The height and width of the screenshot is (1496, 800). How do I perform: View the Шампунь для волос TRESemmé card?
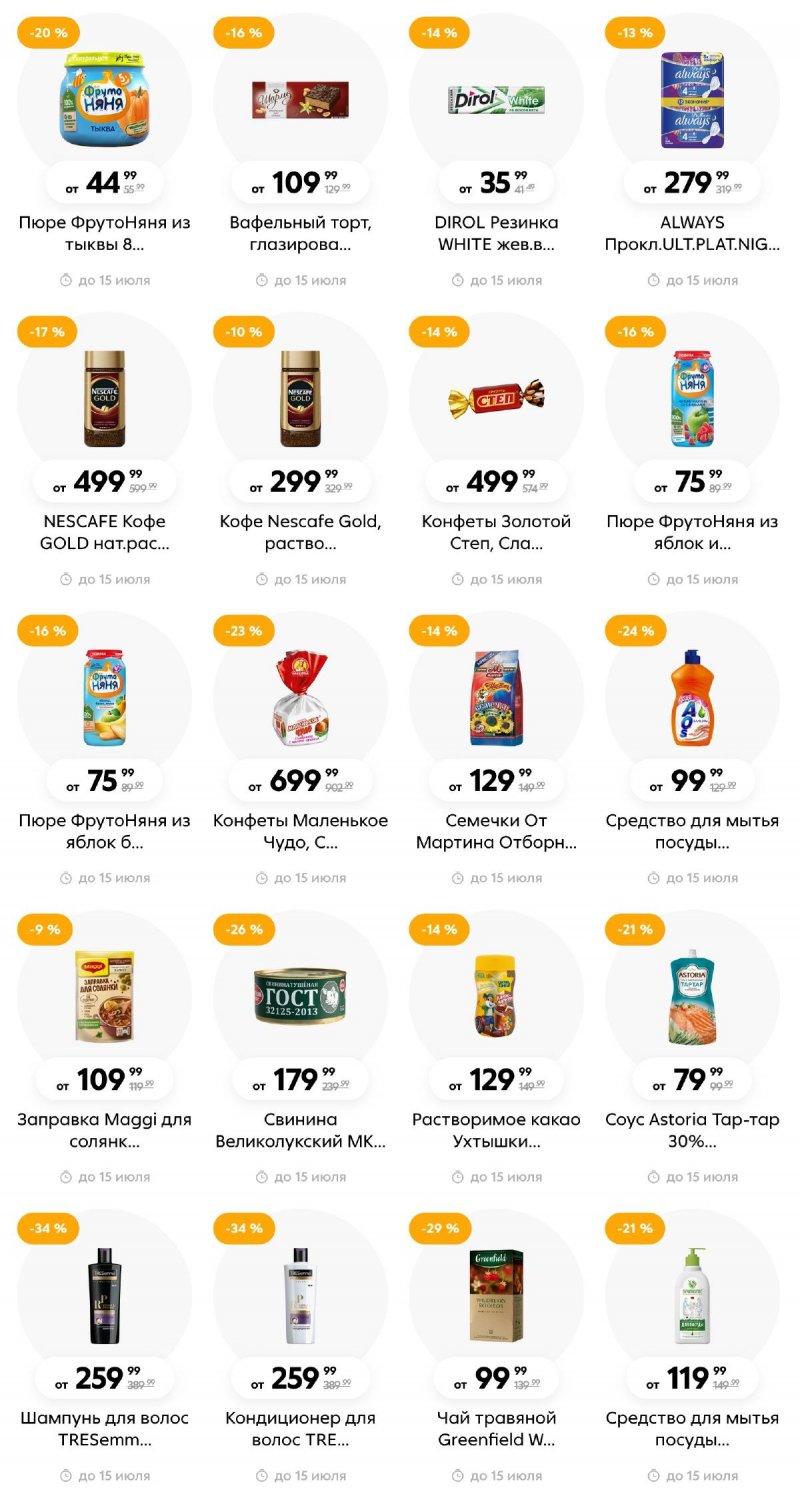104,1296
